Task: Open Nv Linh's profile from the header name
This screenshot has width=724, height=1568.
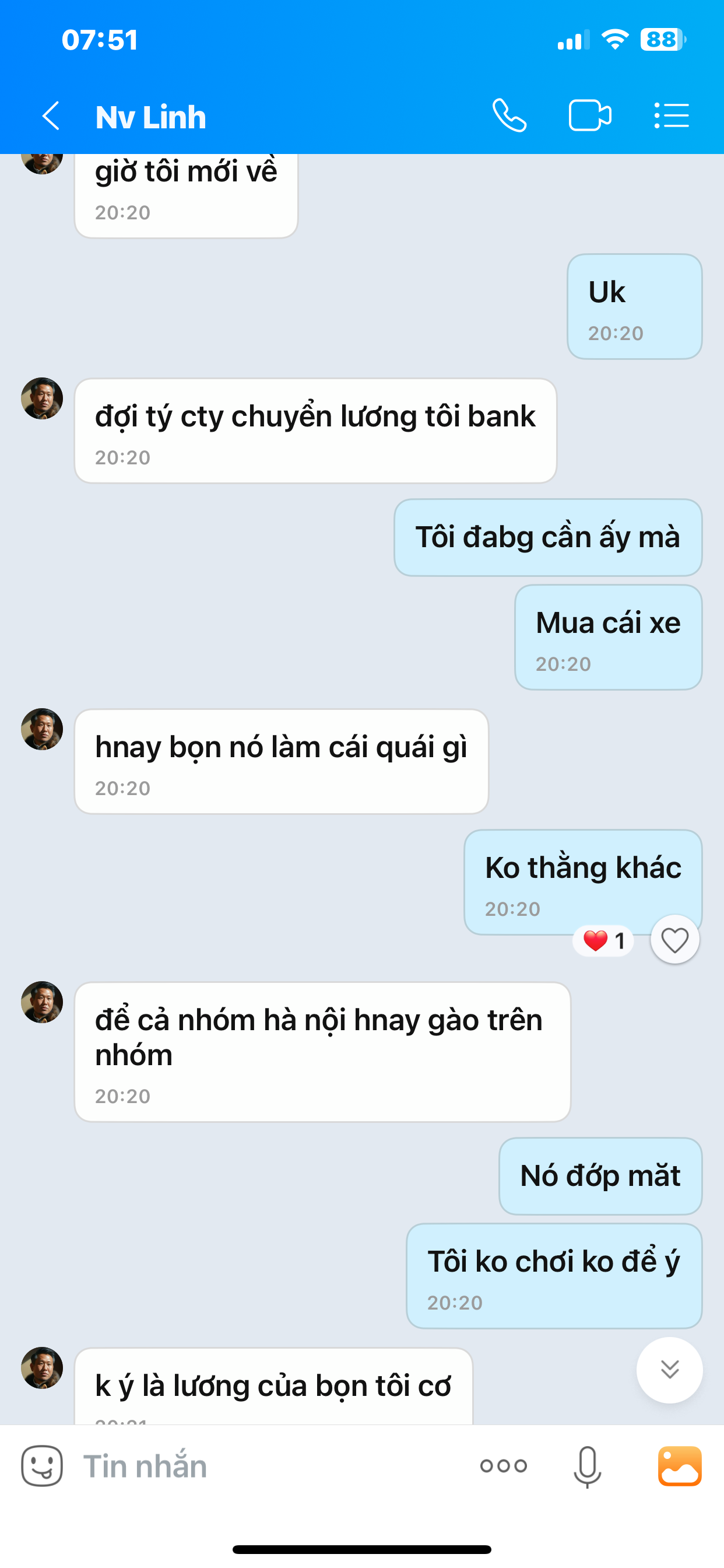Action: tap(151, 117)
